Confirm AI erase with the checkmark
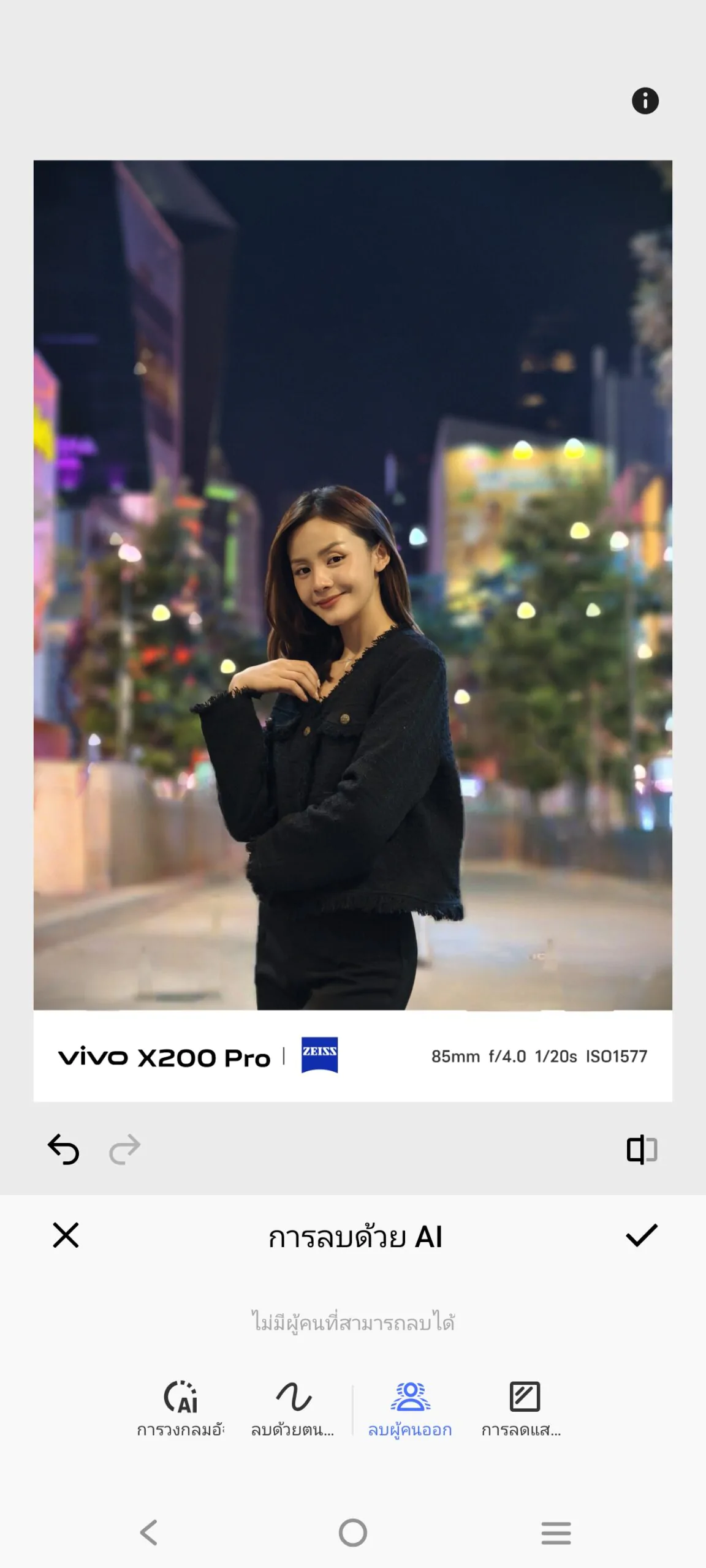Screen dimensions: 706x1568 (641, 1235)
